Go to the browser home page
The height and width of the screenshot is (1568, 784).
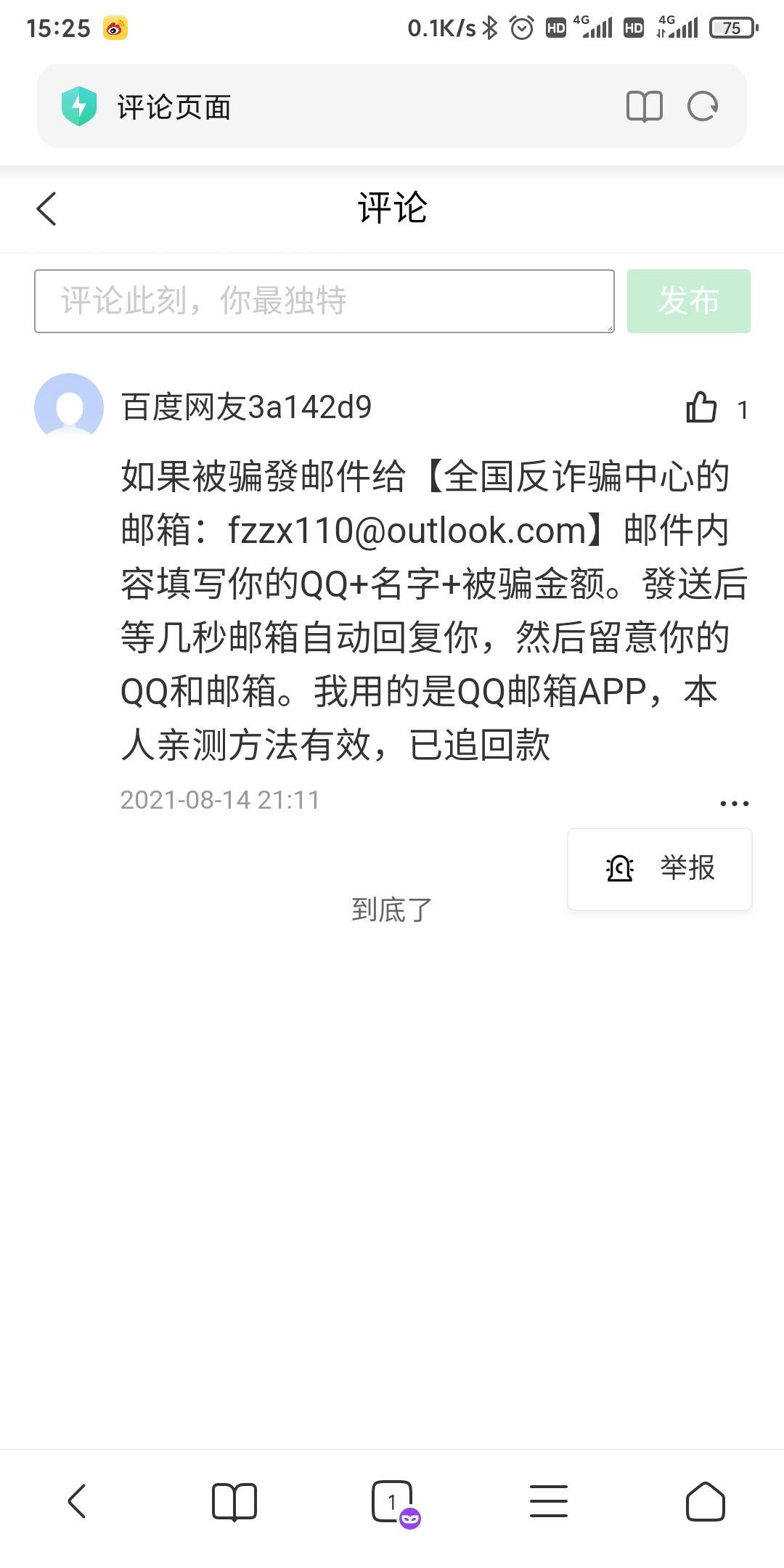[x=706, y=1501]
